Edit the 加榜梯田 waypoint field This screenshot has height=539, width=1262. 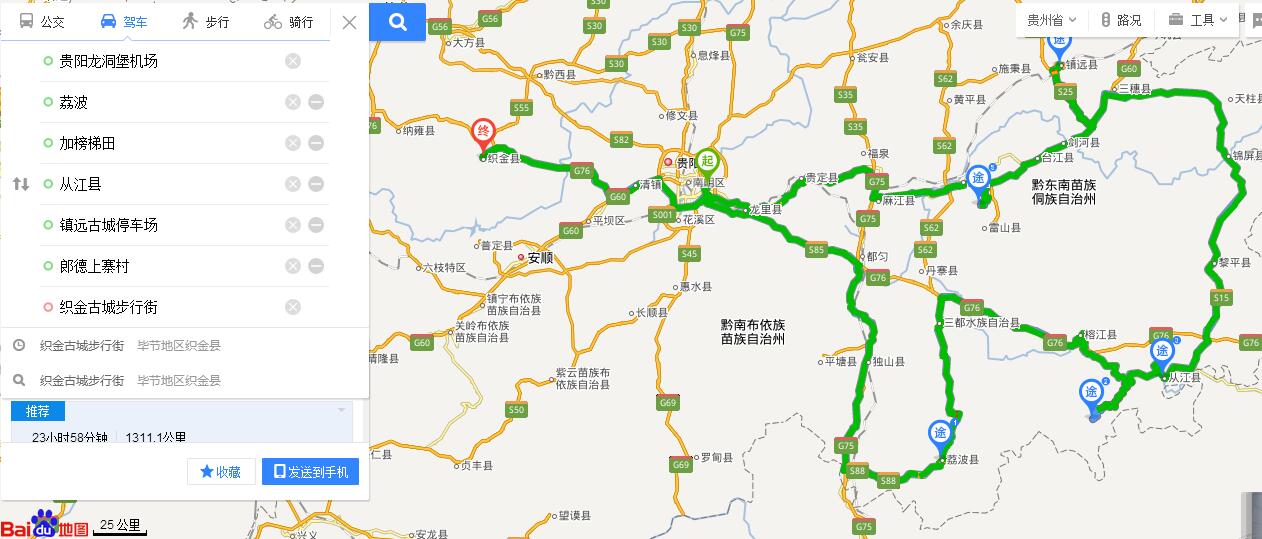[x=160, y=143]
